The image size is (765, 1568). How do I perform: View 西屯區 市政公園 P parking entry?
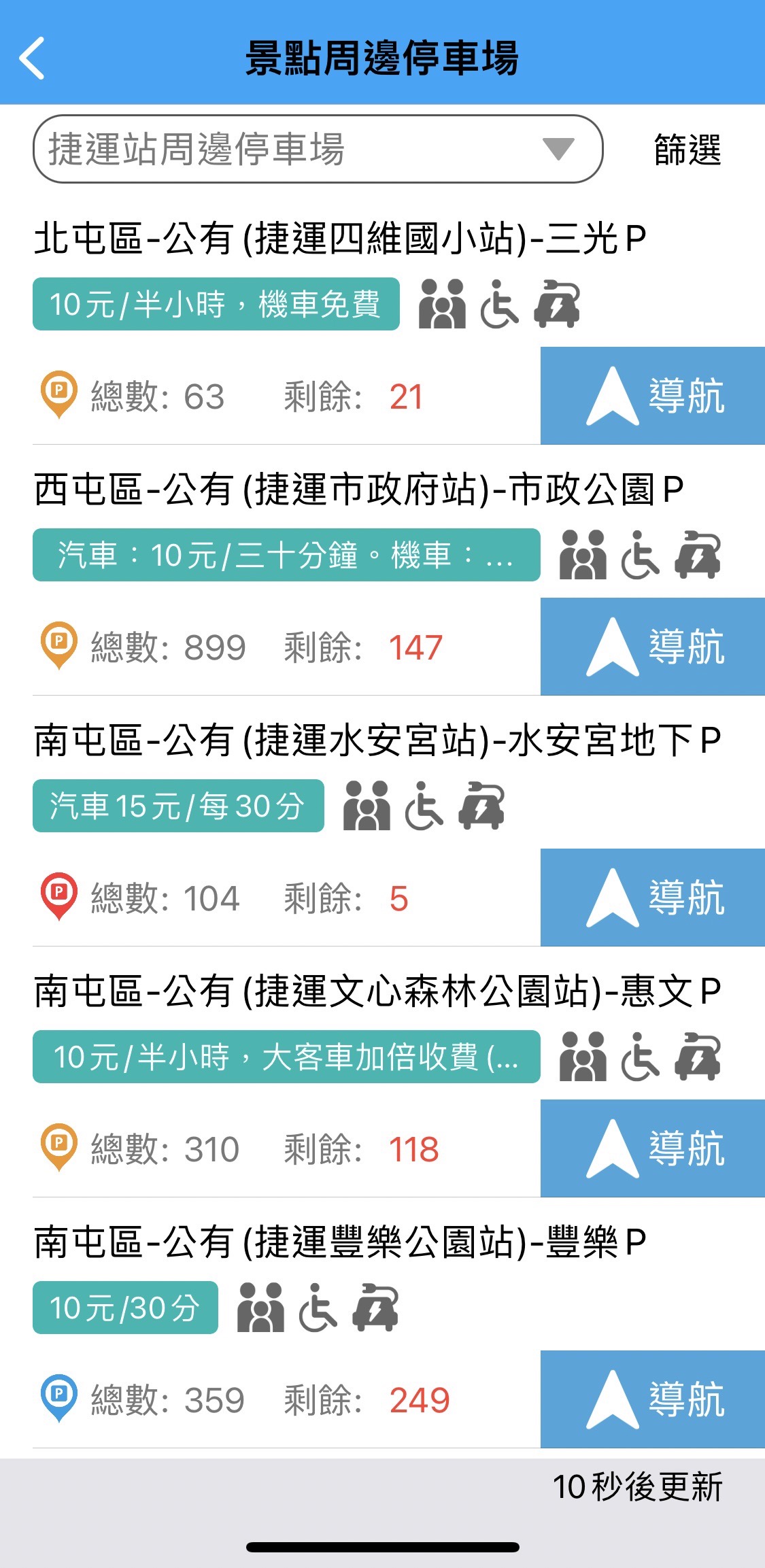(x=358, y=490)
